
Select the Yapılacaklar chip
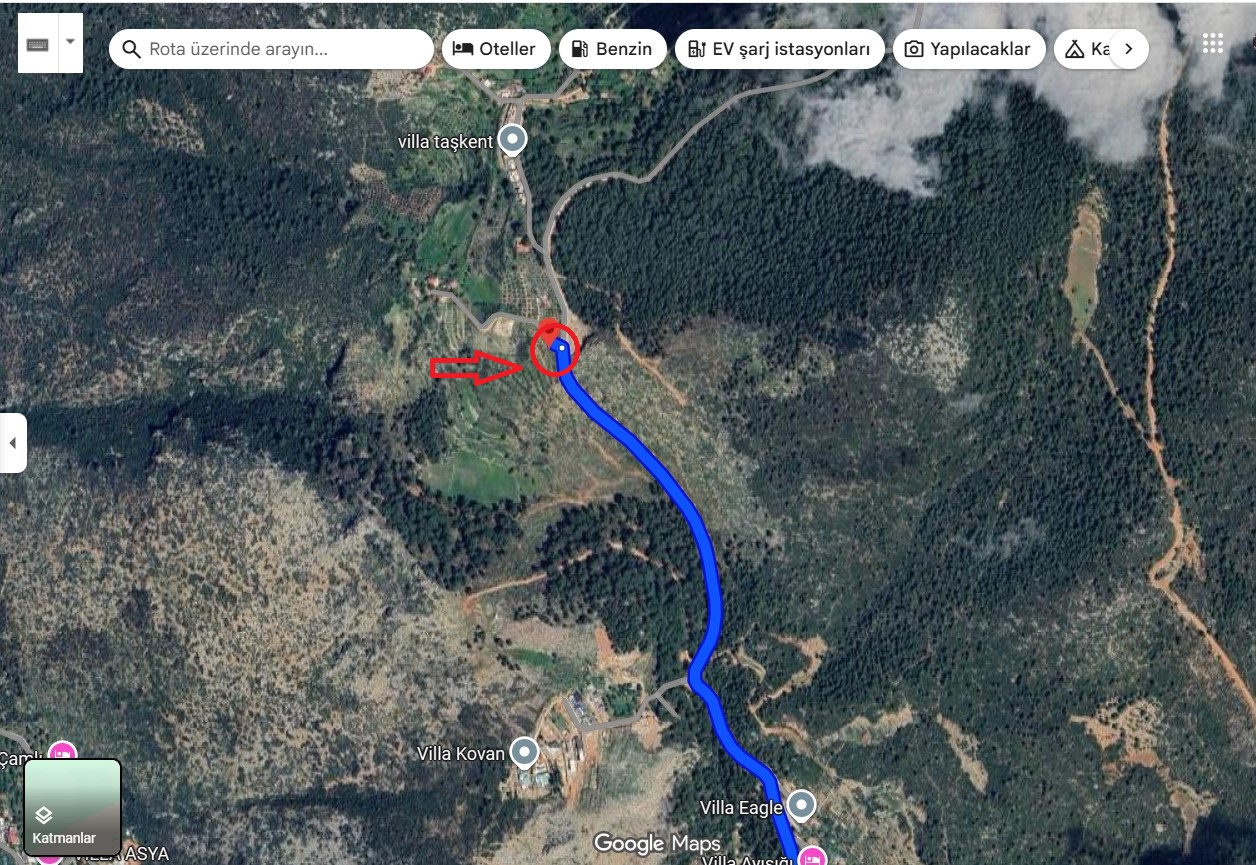(968, 49)
